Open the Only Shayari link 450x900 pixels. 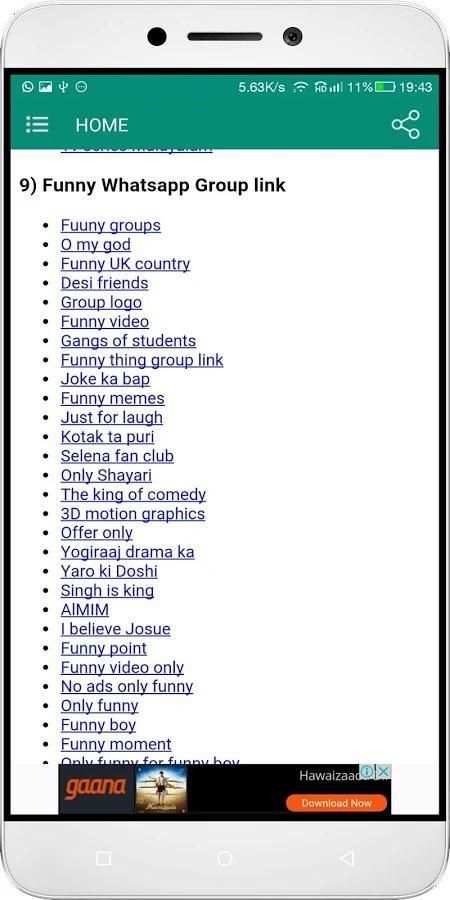pyautogui.click(x=106, y=475)
